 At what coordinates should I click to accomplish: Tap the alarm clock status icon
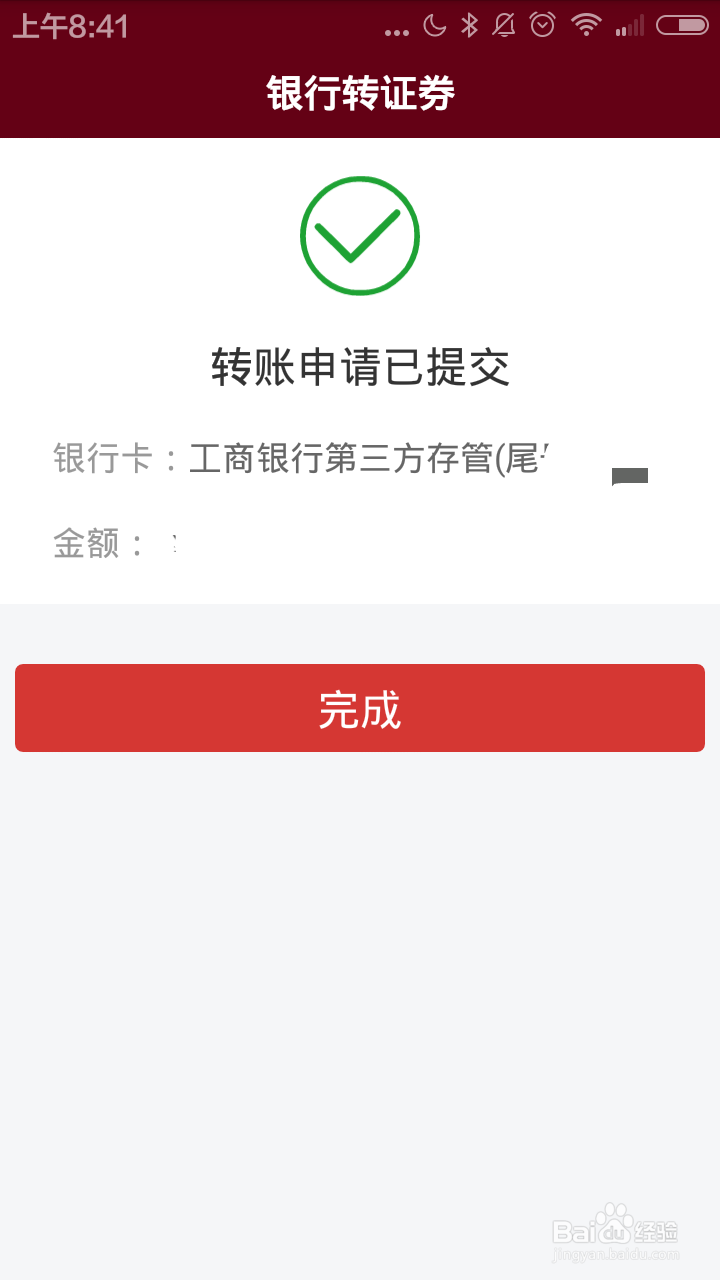coord(541,26)
